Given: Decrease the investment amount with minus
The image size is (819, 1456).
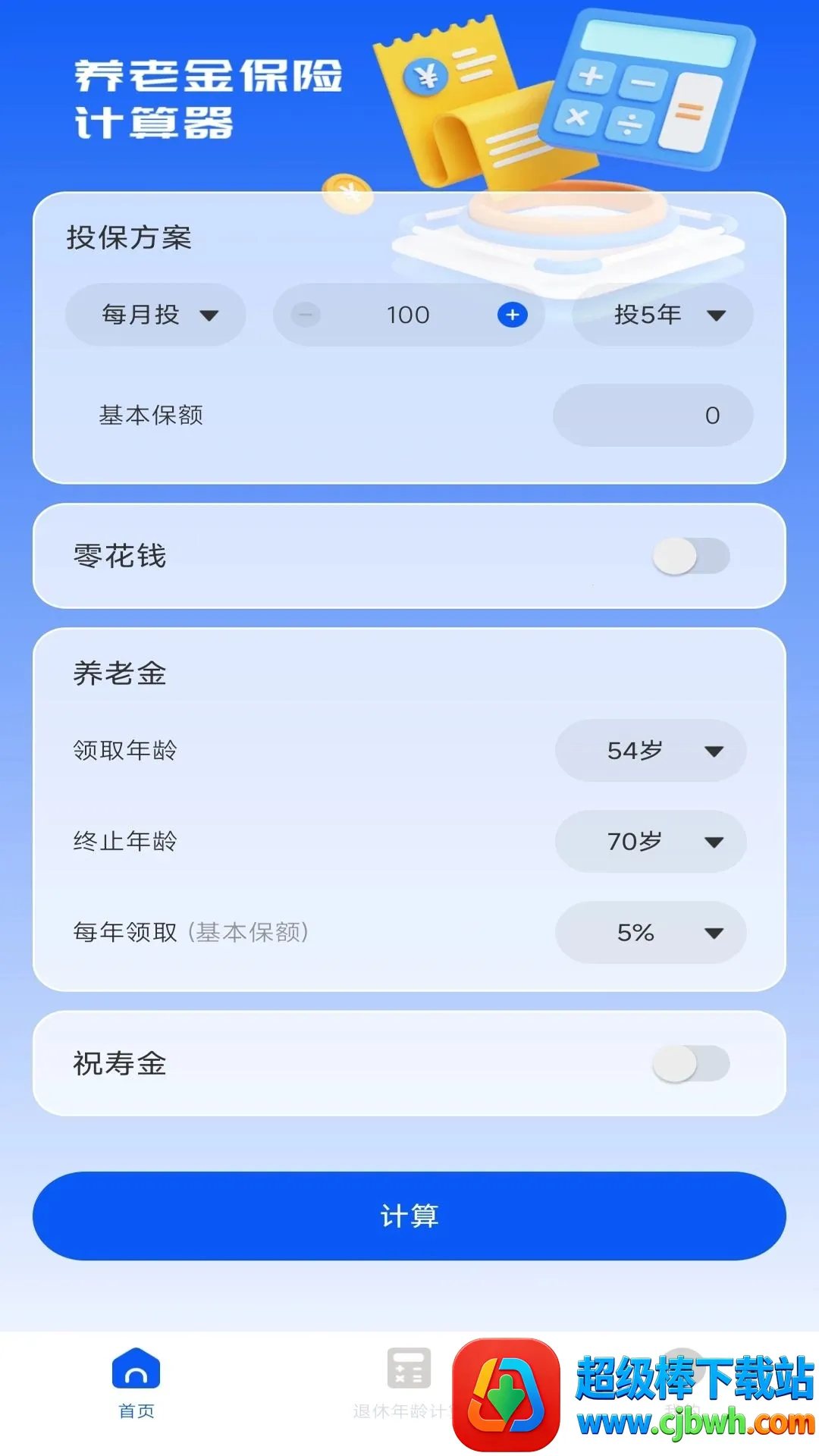Looking at the screenshot, I should [306, 315].
